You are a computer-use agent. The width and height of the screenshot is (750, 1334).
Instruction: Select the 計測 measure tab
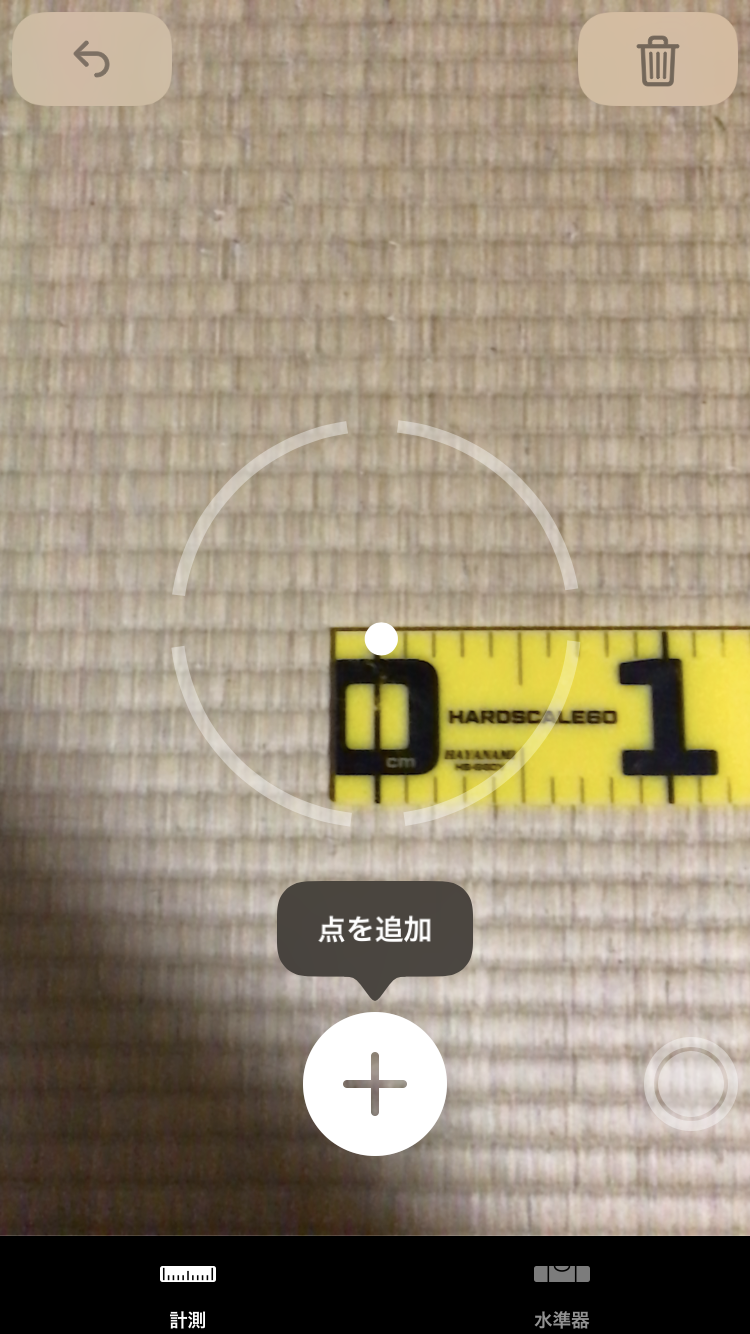(188, 1296)
